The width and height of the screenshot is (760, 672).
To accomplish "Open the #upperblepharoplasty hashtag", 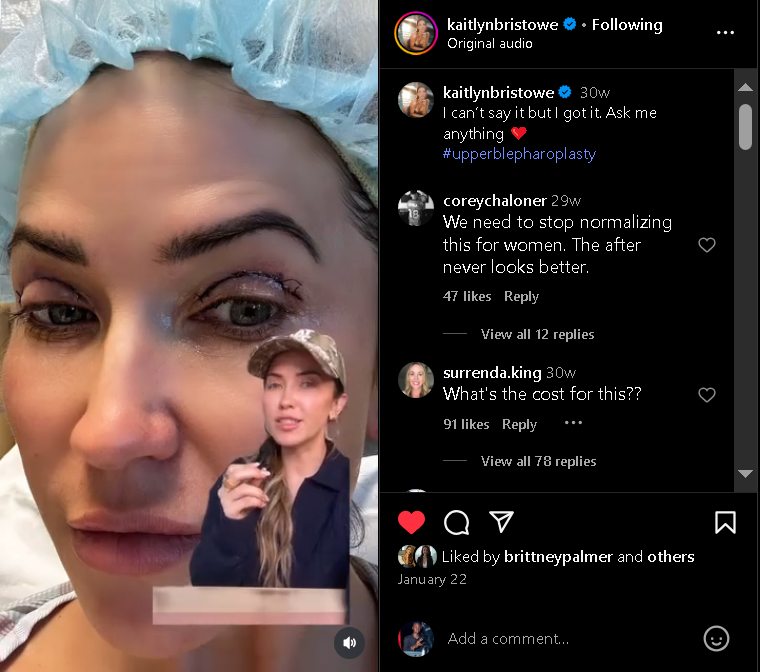I will [x=519, y=154].
